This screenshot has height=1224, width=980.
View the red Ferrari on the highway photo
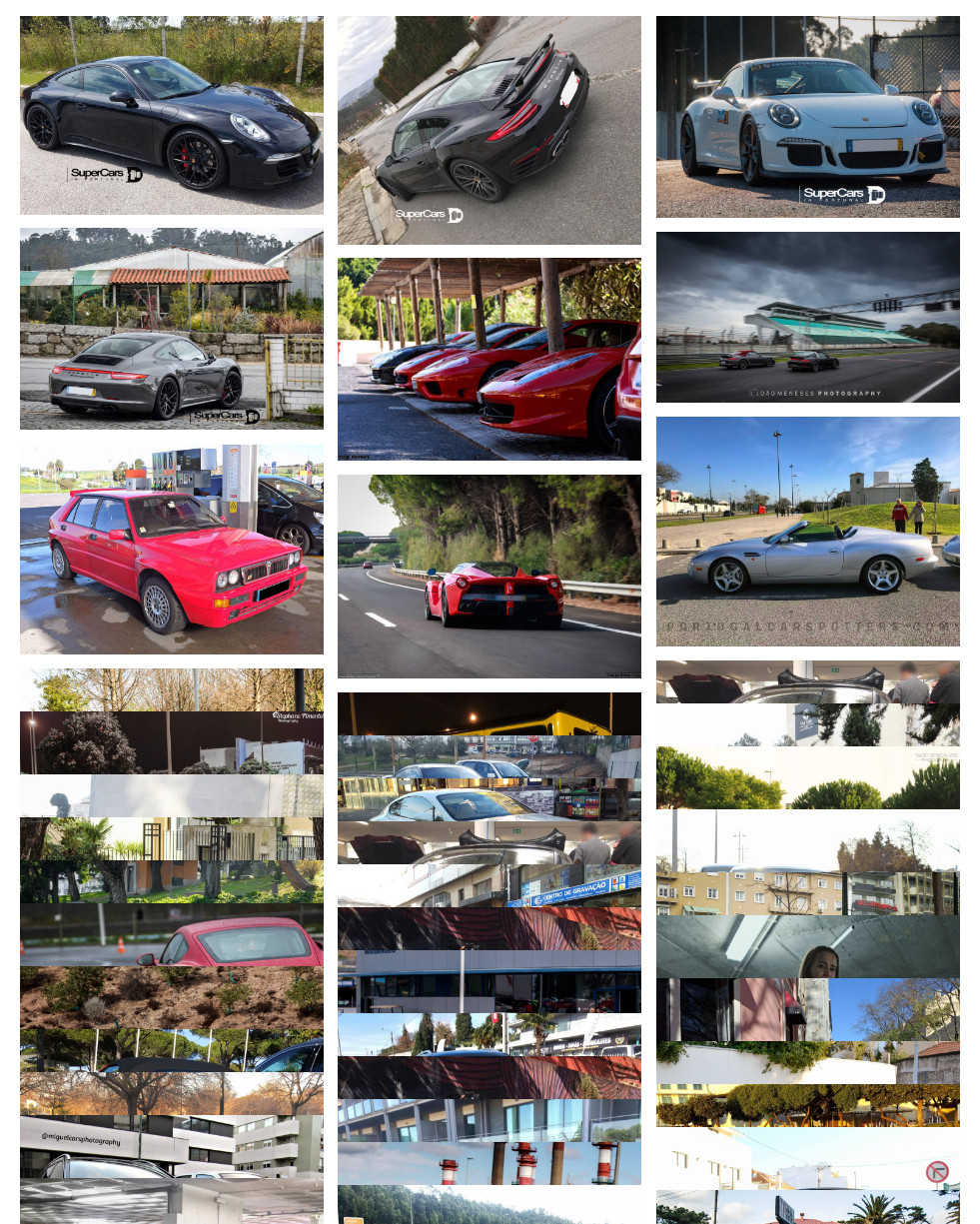[x=489, y=577]
